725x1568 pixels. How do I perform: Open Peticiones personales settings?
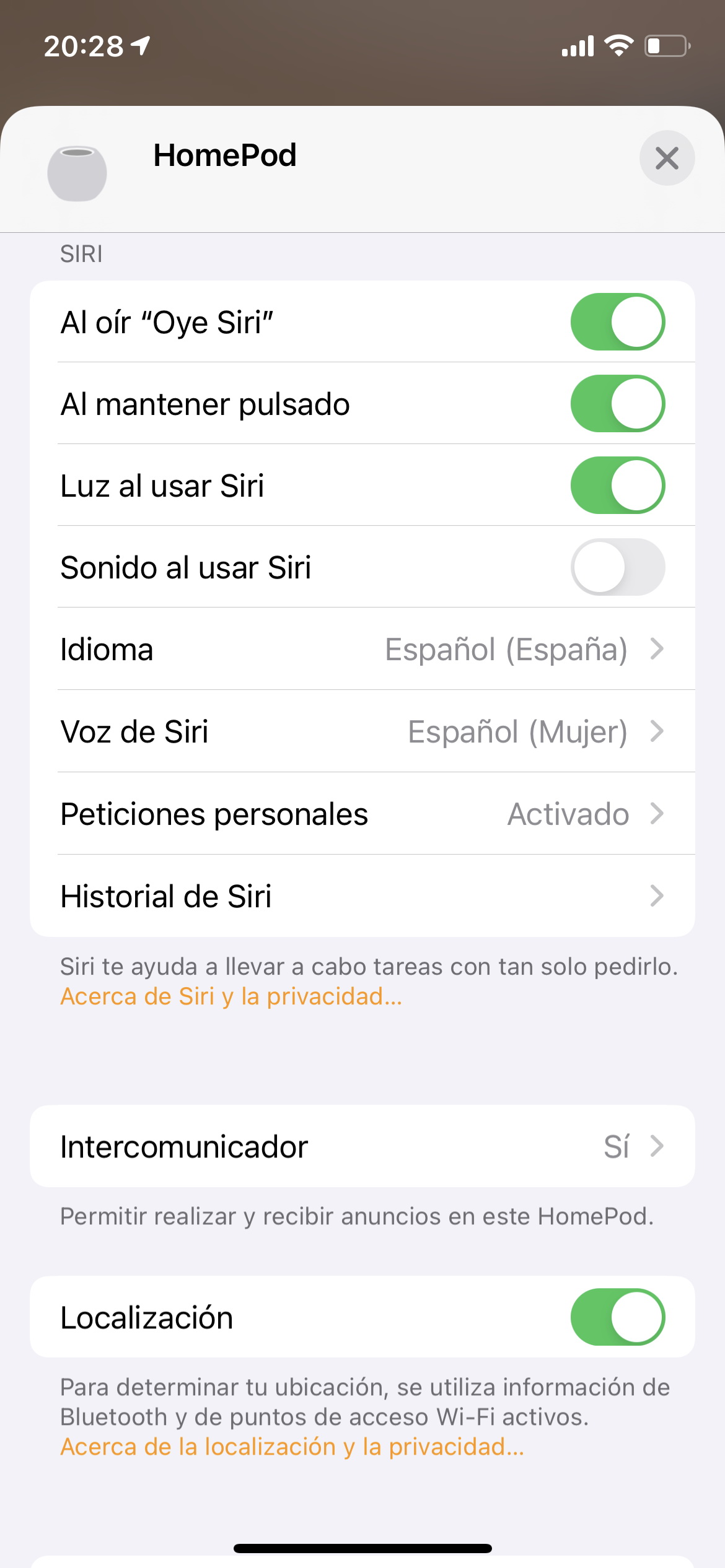[x=362, y=814]
